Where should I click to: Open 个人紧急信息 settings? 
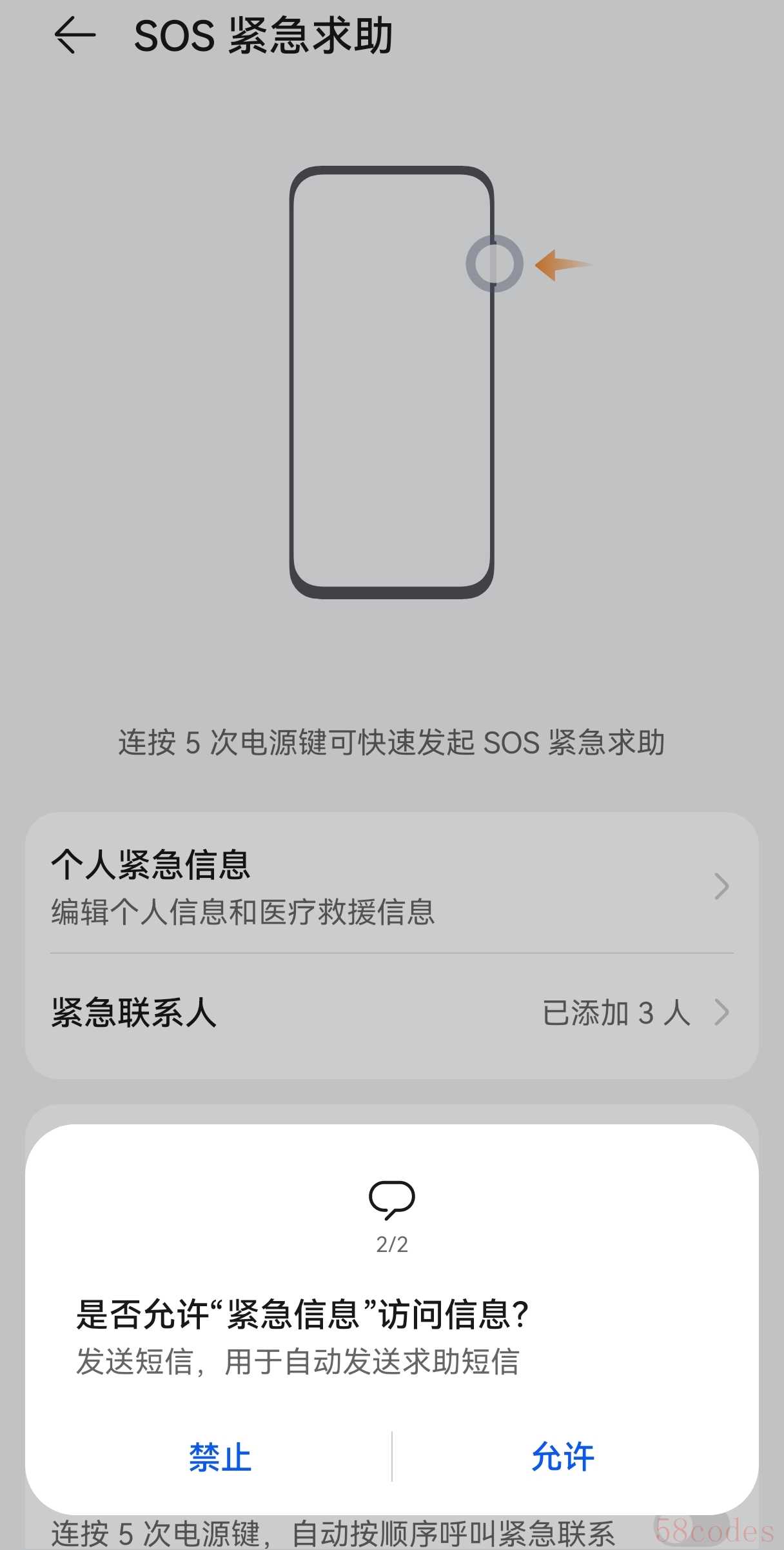[391, 886]
